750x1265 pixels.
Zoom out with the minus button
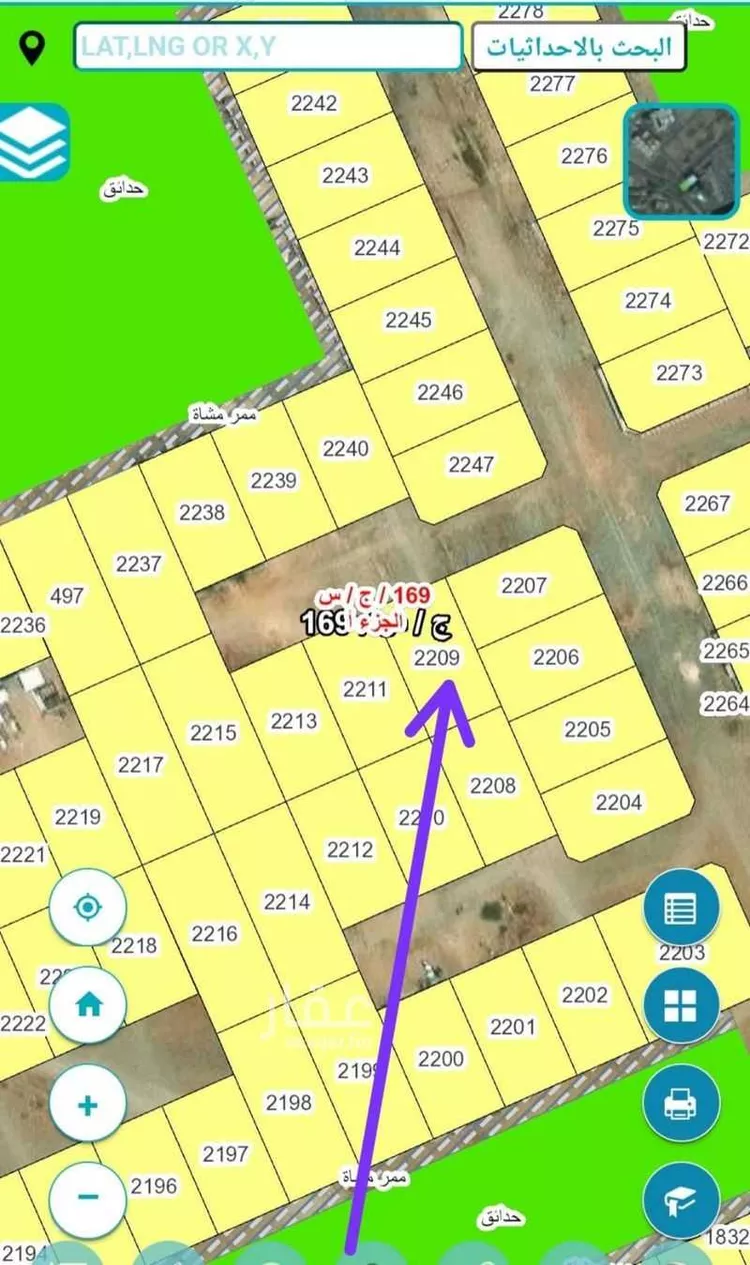pyautogui.click(x=88, y=1195)
